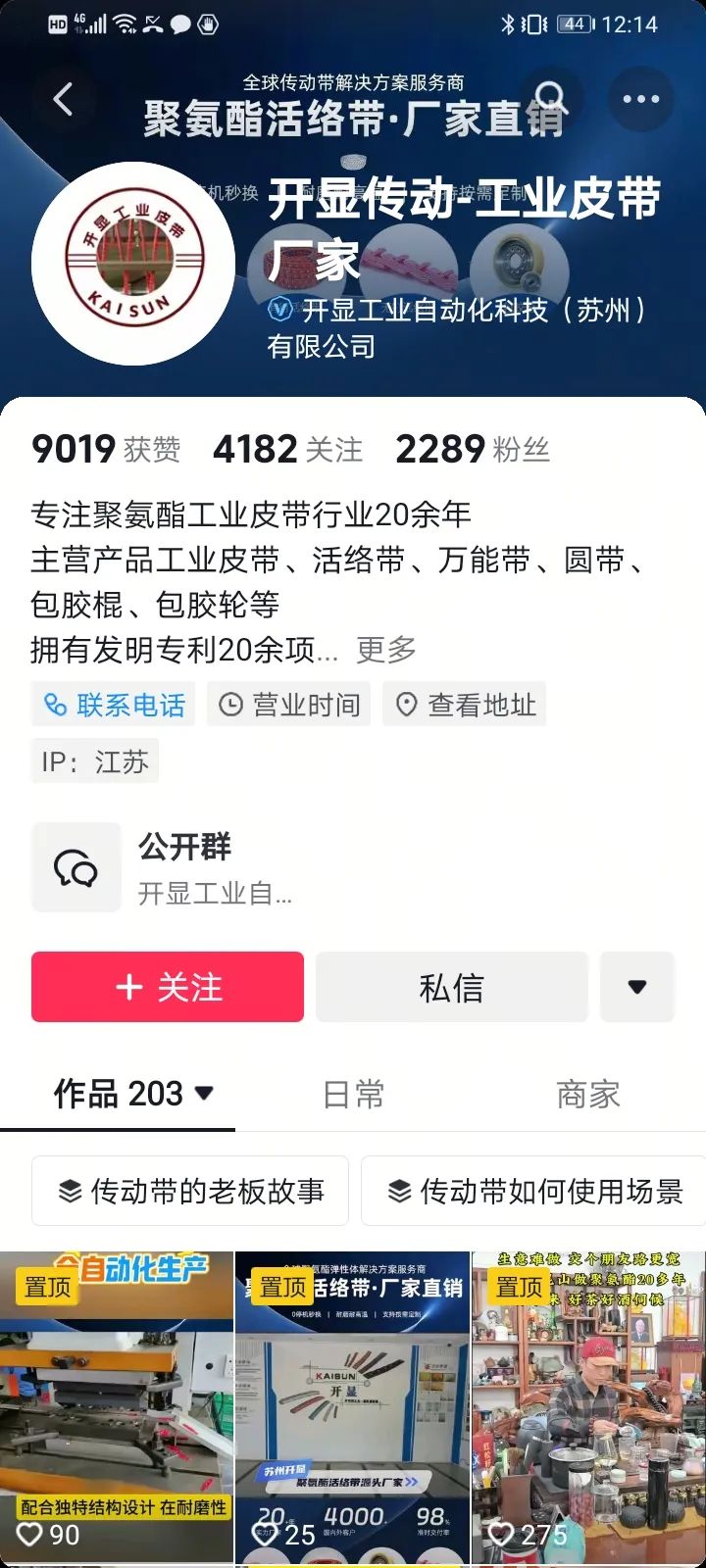Toggle follow by tapping 关注

tap(167, 988)
